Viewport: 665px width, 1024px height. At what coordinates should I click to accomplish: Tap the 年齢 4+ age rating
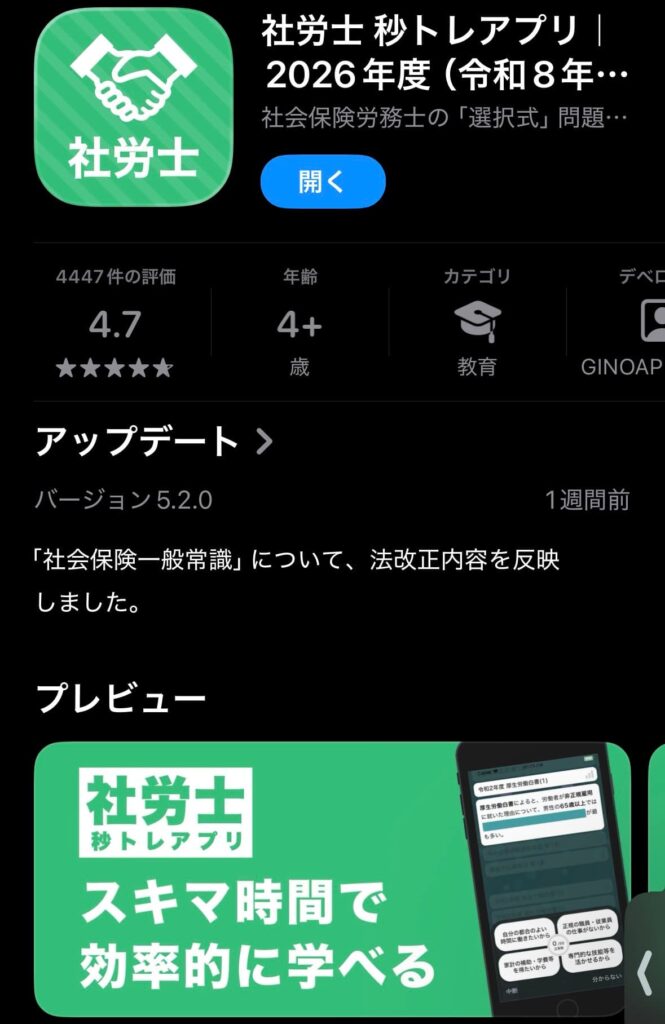pyautogui.click(x=299, y=323)
